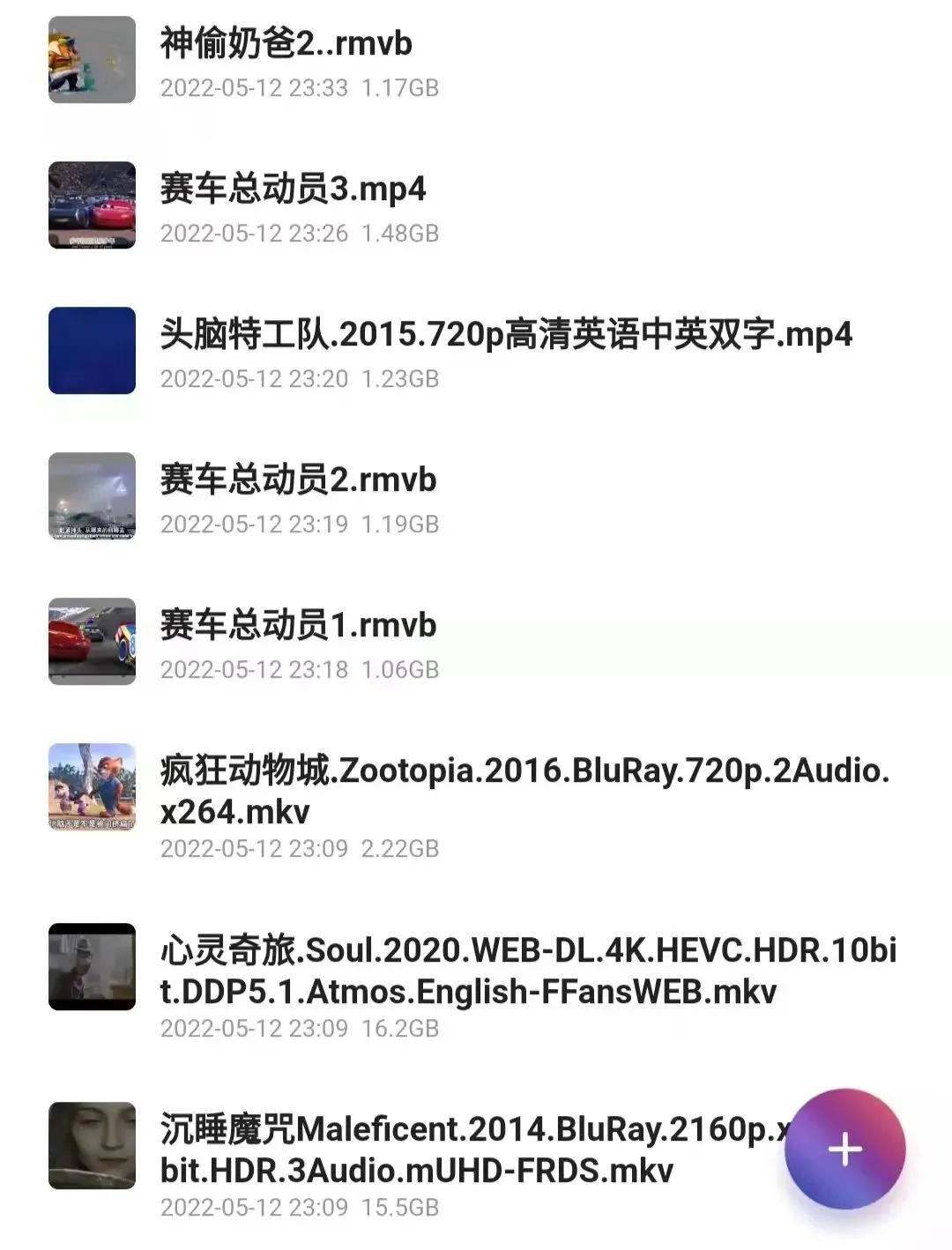
Task: Open 赛车总动员2.rmvb file
Action: pyautogui.click(x=298, y=480)
